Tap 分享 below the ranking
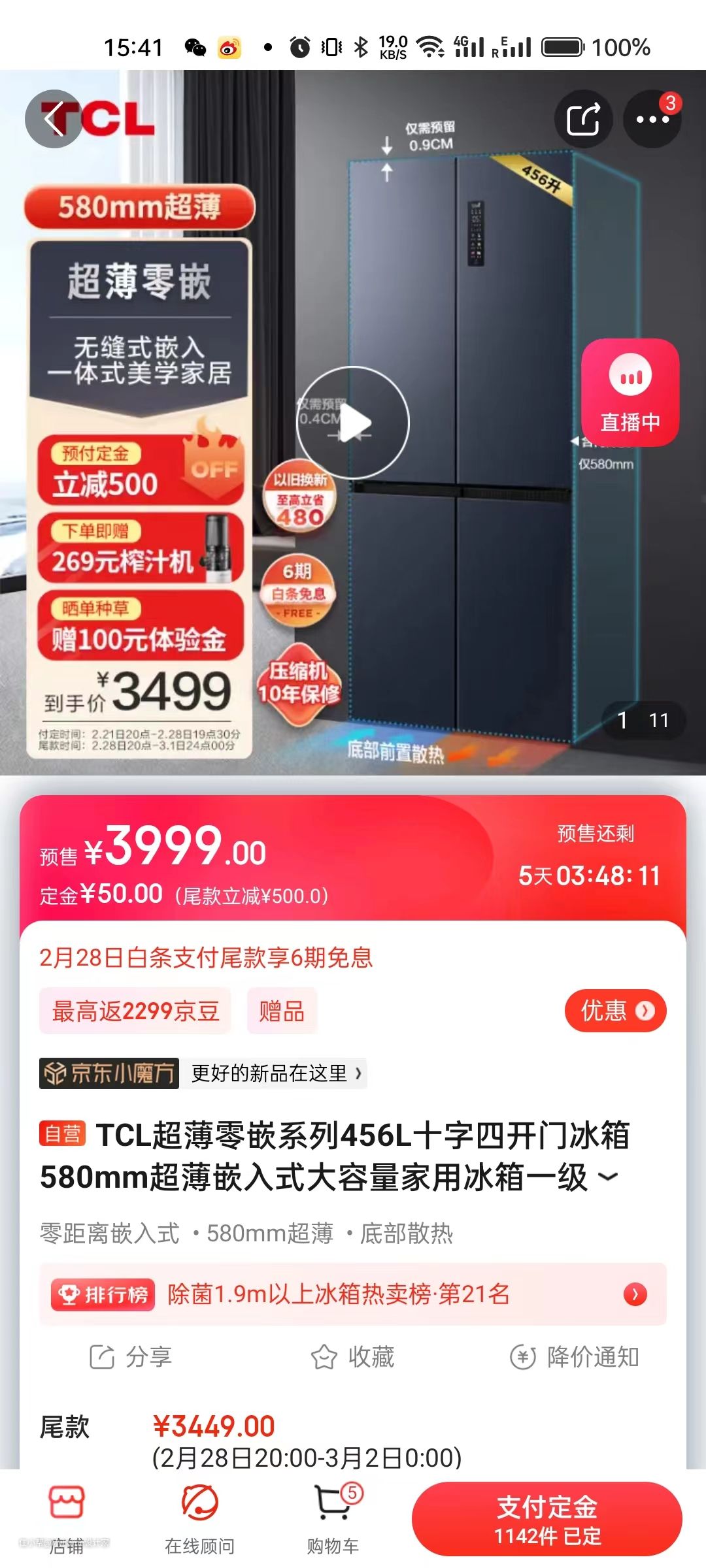Viewport: 706px width, 1568px height. click(x=131, y=1357)
